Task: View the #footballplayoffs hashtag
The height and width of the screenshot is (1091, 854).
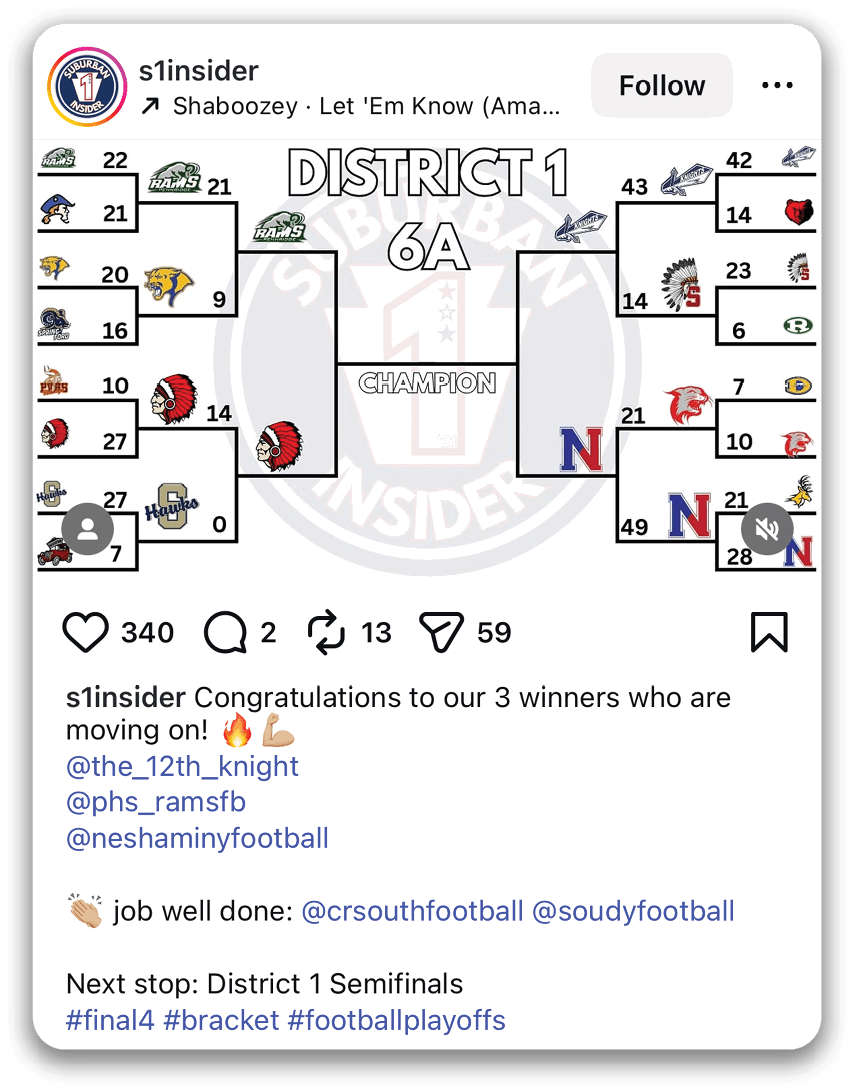Action: pos(396,1020)
